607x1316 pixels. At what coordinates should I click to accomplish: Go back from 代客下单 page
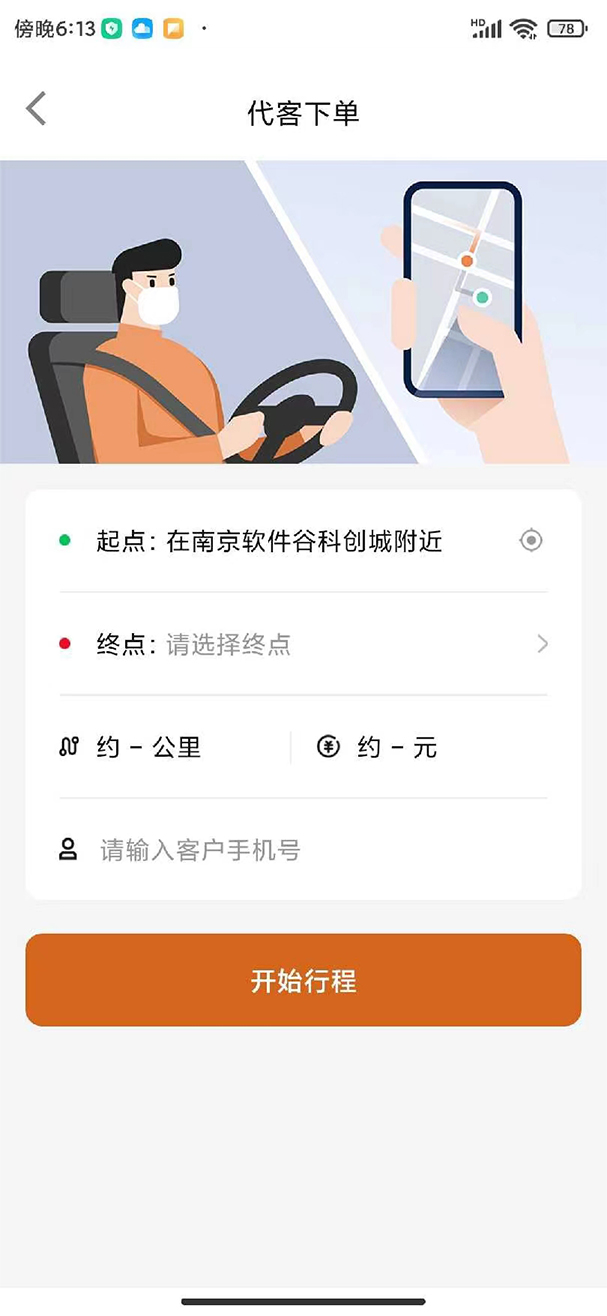(x=36, y=108)
